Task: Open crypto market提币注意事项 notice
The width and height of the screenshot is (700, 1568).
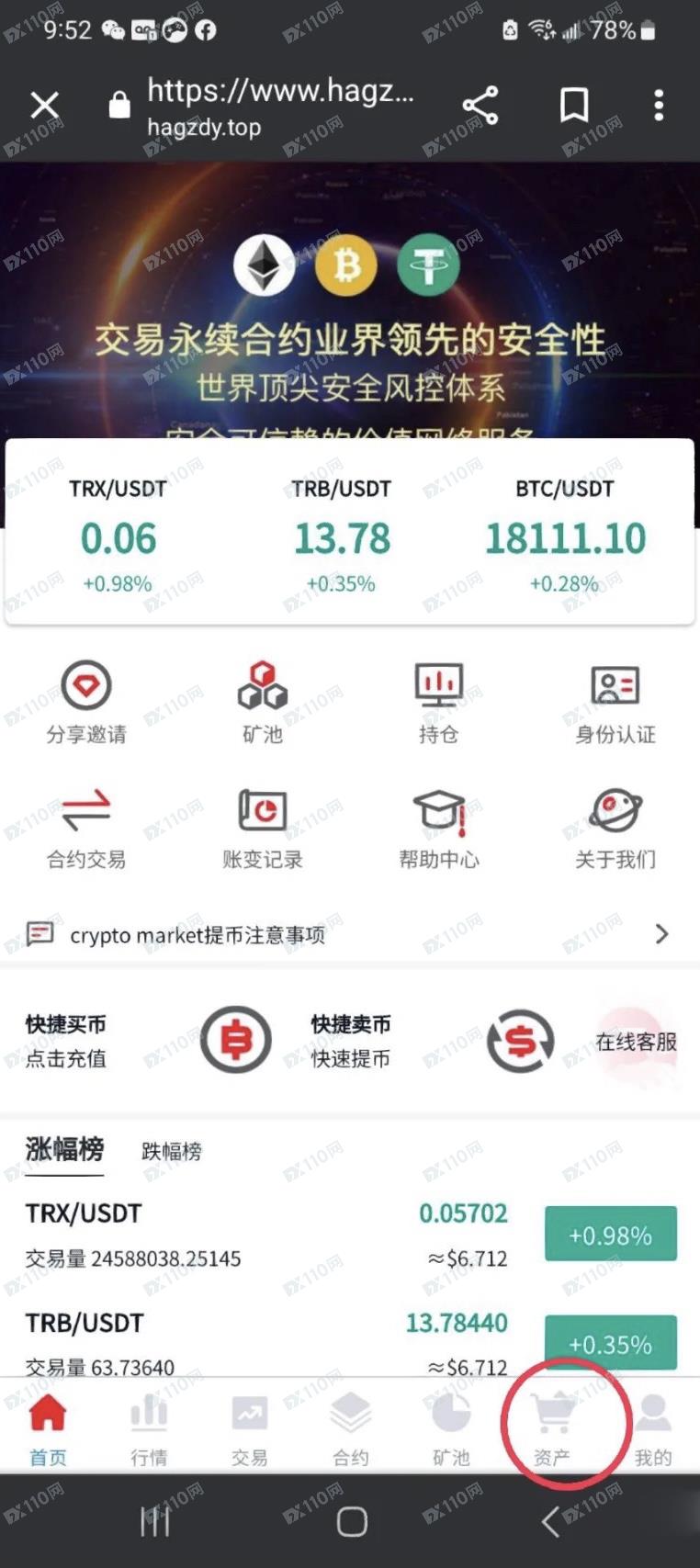Action: pyautogui.click(x=349, y=935)
